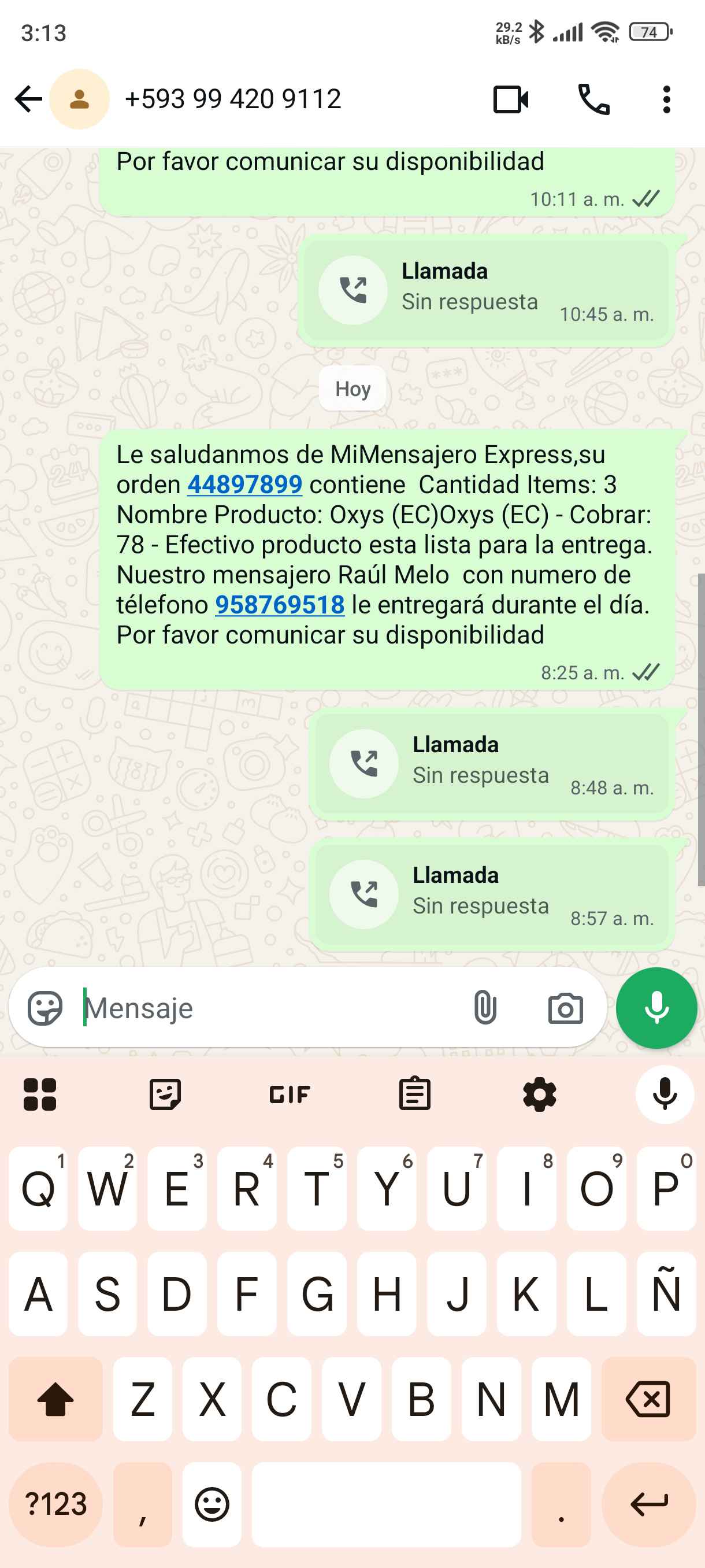Open the camera from the message bar
This screenshot has height=1568, width=705.
point(565,1008)
